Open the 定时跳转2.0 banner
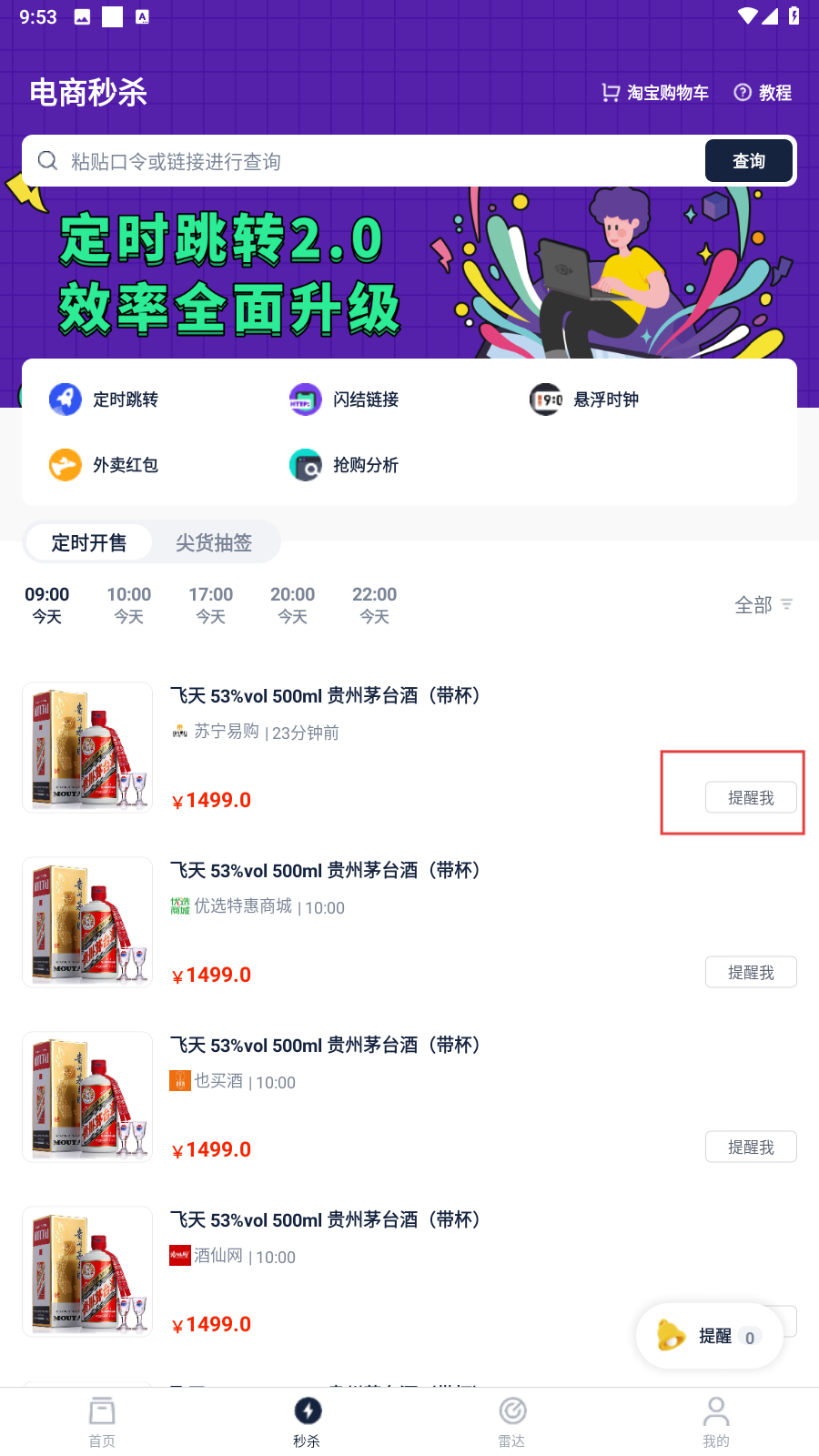Screen dimensions: 819x1456 pos(409,273)
